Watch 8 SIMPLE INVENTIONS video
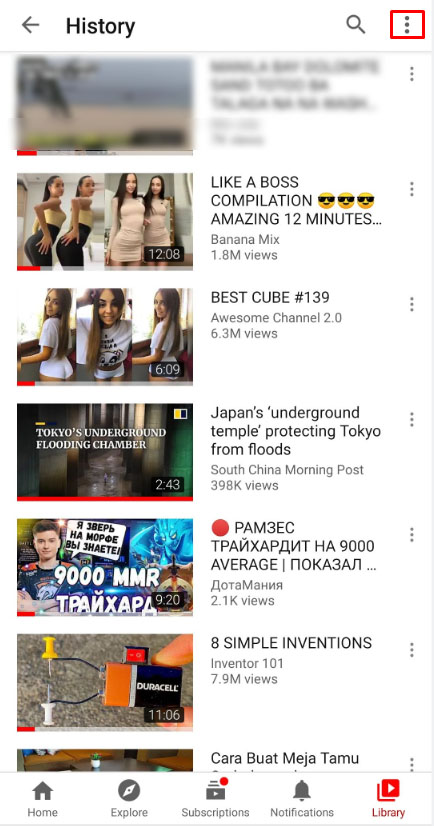 tap(105, 683)
